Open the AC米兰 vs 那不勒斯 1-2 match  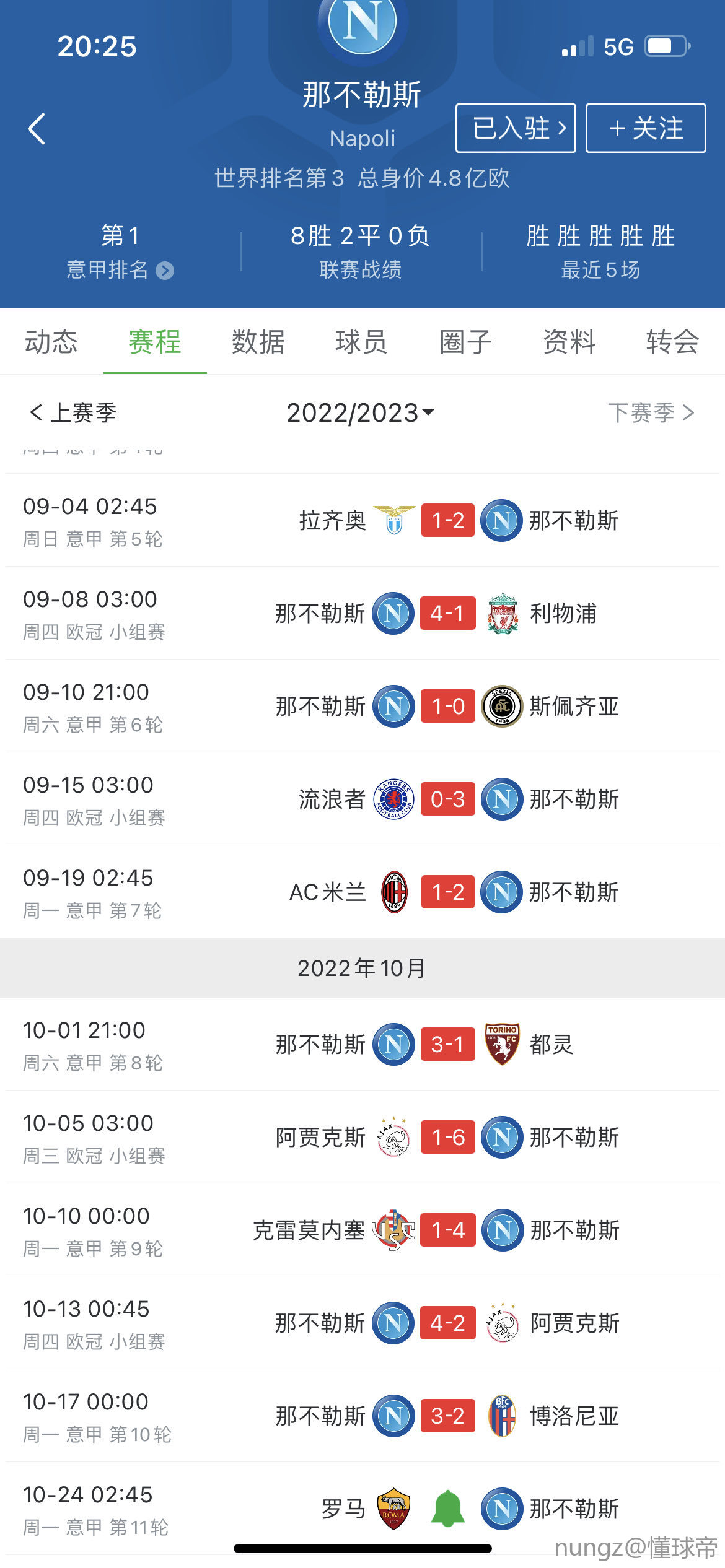click(x=362, y=892)
